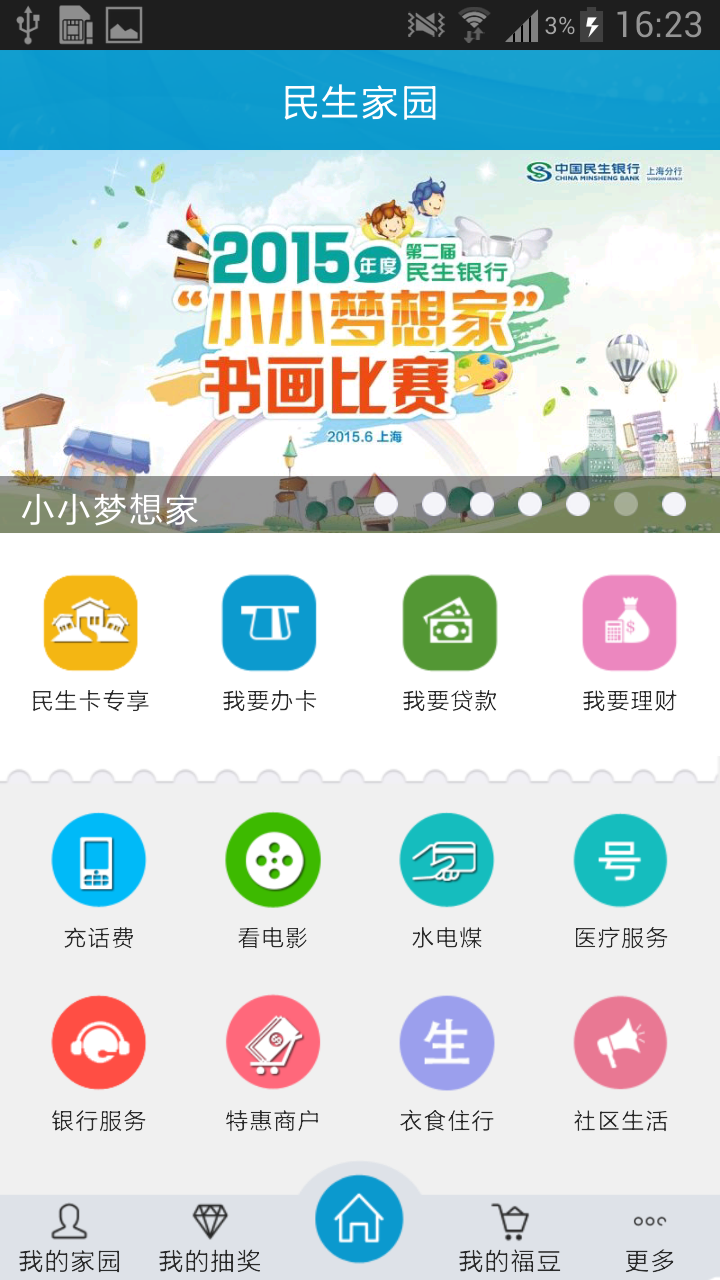Image resolution: width=720 pixels, height=1280 pixels.
Task: Open the 衣食住行 daily life icon
Action: 446,1042
